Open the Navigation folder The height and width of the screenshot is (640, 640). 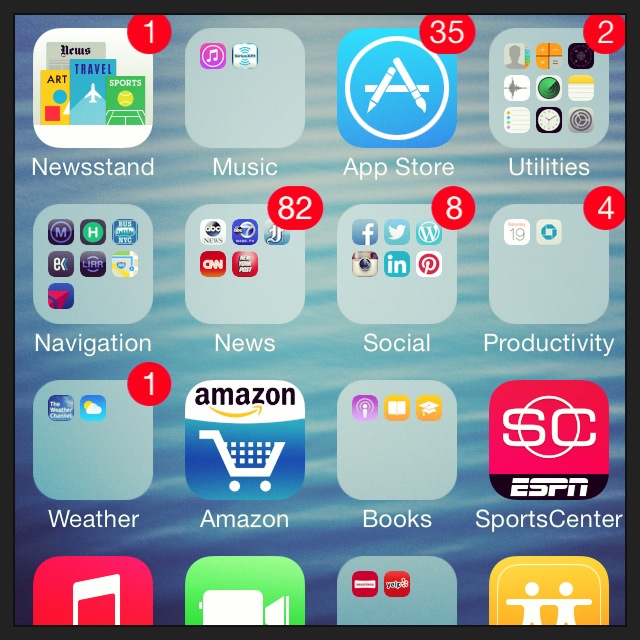pyautogui.click(x=93, y=264)
